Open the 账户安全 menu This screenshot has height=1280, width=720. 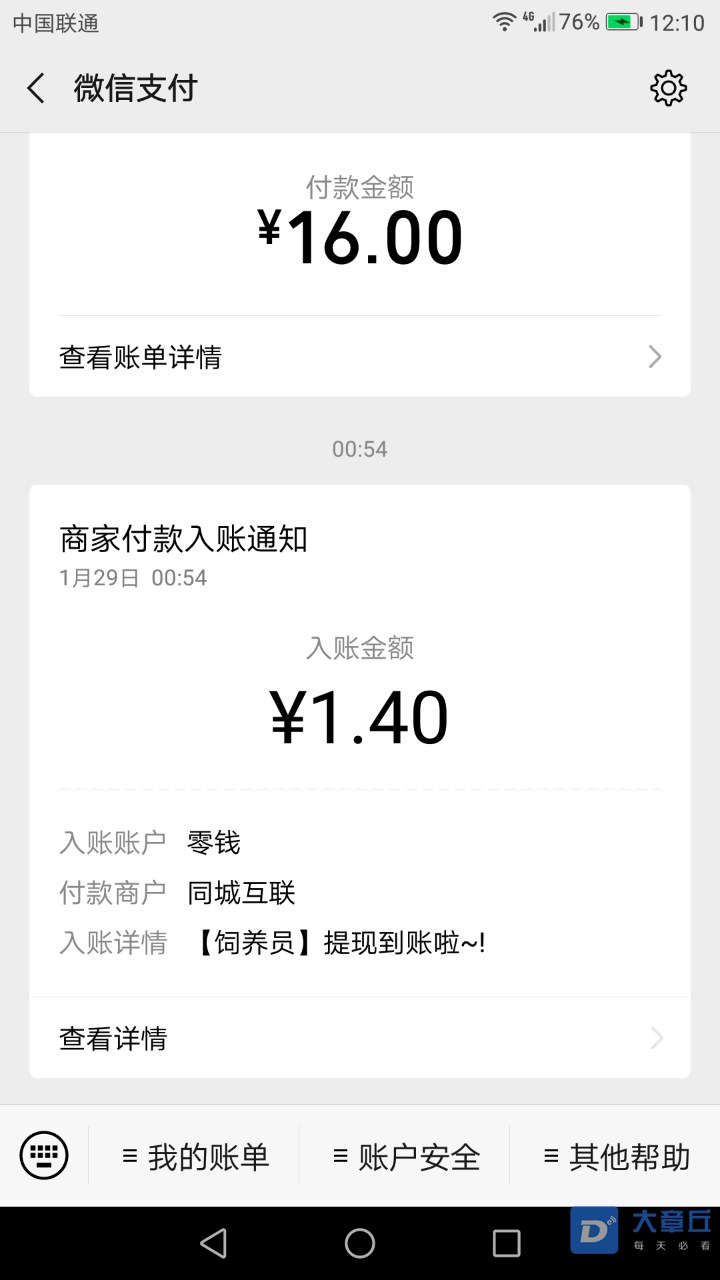click(x=405, y=1157)
